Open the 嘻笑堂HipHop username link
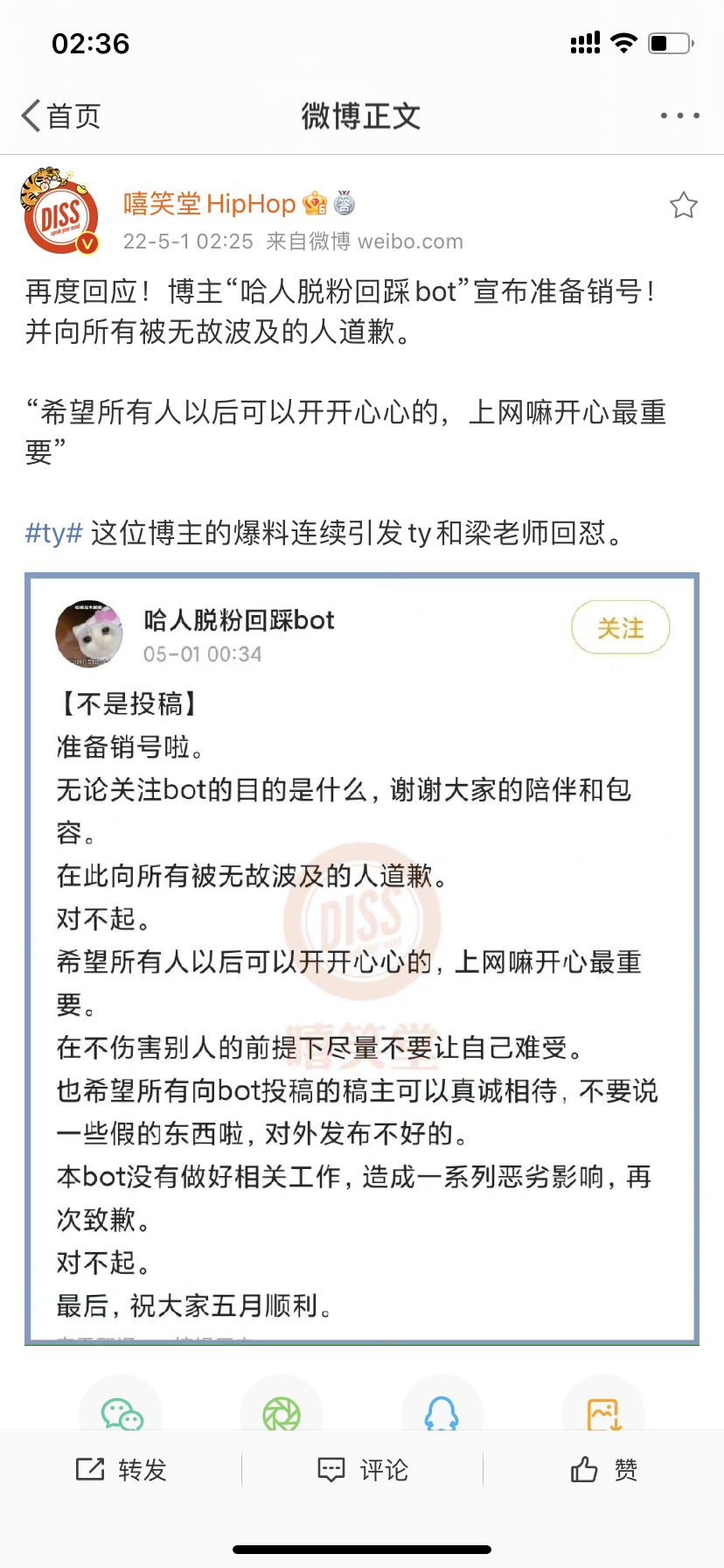724x1568 pixels. tap(210, 204)
